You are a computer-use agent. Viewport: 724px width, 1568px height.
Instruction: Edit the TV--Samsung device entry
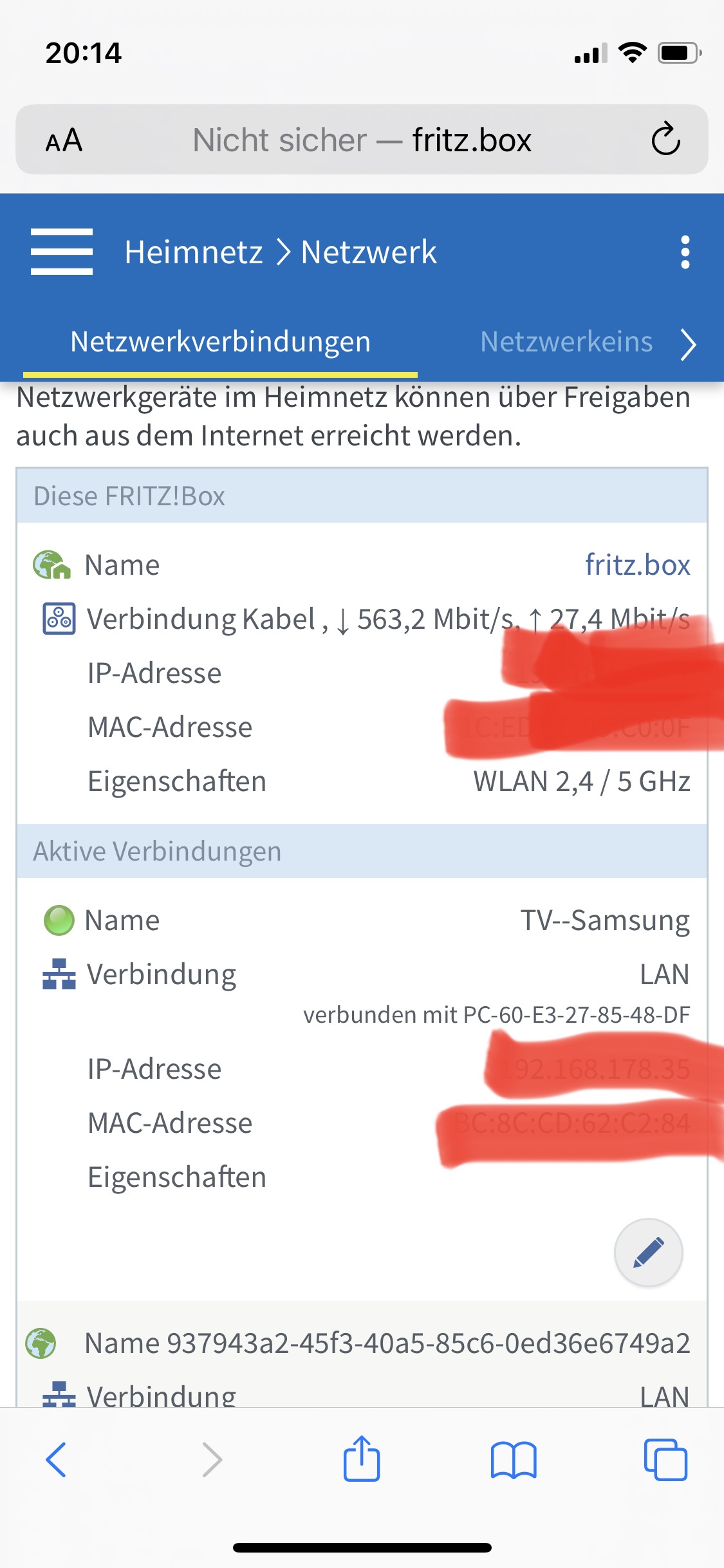648,1252
